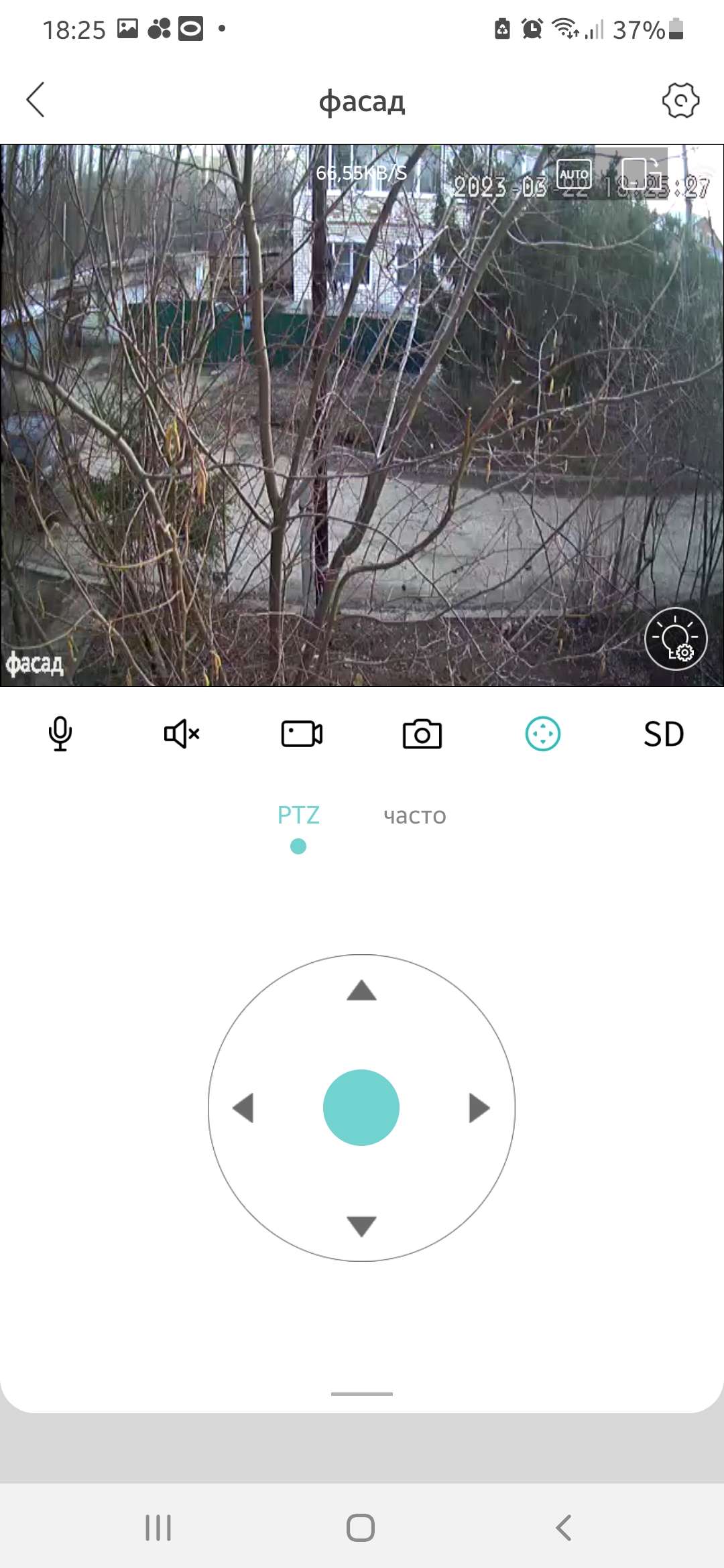Open the light settings bulb icon
Screen dimensions: 724x1568
tap(676, 639)
